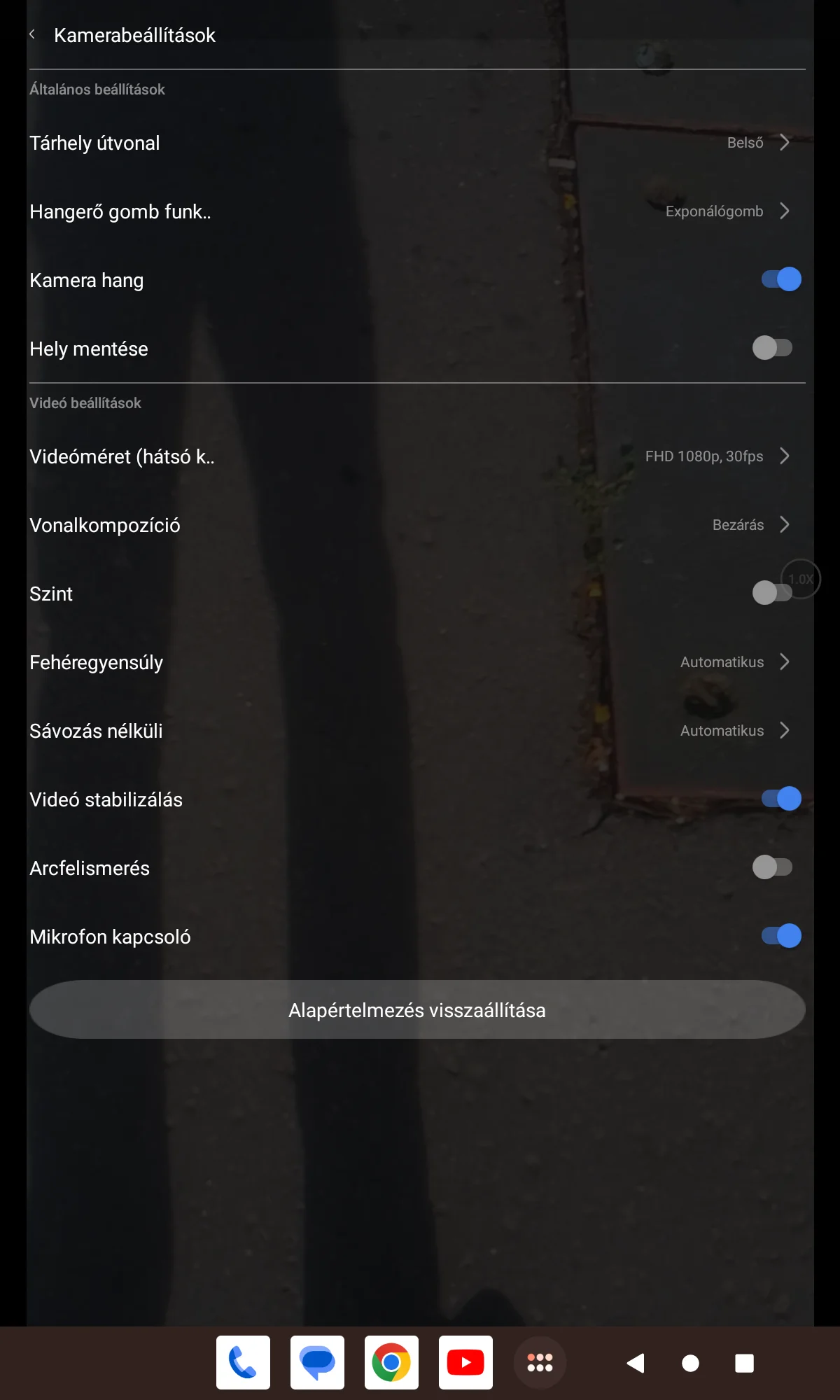This screenshot has height=1400, width=840.
Task: Launch Chrome from the taskbar
Action: coord(391,1362)
